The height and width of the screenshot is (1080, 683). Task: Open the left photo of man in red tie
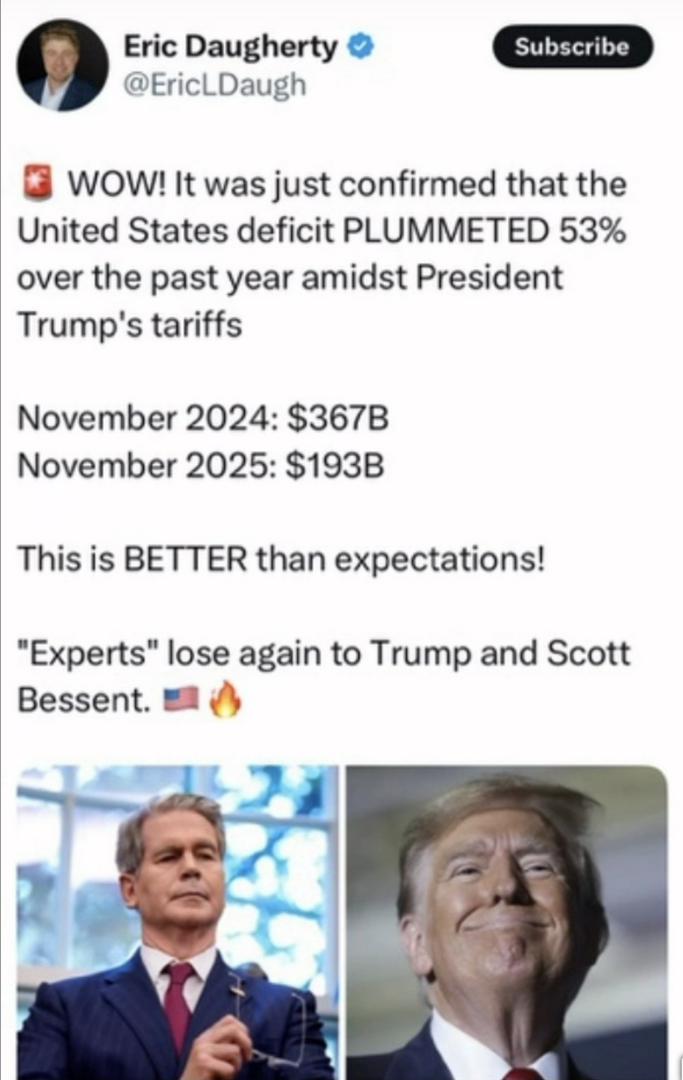coord(176,922)
